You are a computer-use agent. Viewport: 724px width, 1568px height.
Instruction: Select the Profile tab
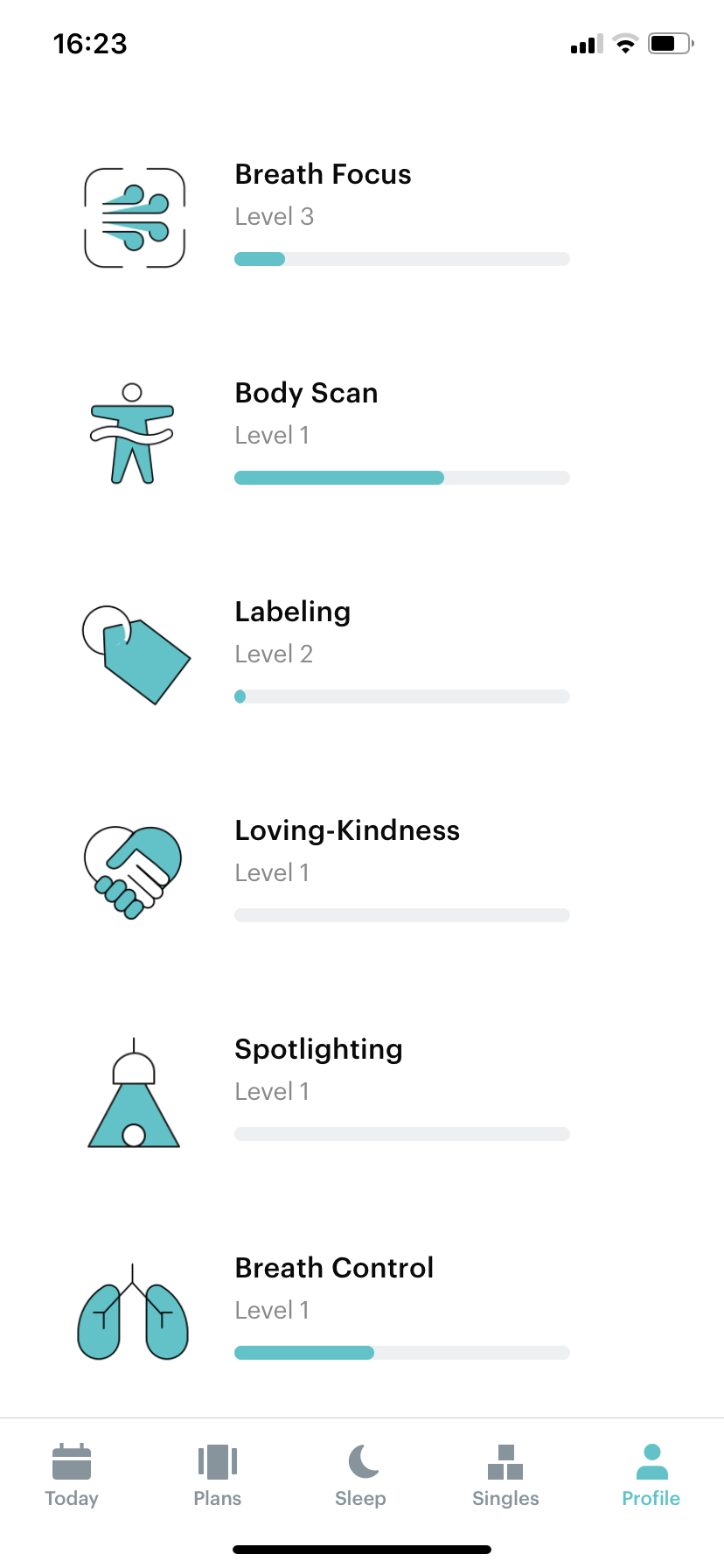[x=651, y=1475]
